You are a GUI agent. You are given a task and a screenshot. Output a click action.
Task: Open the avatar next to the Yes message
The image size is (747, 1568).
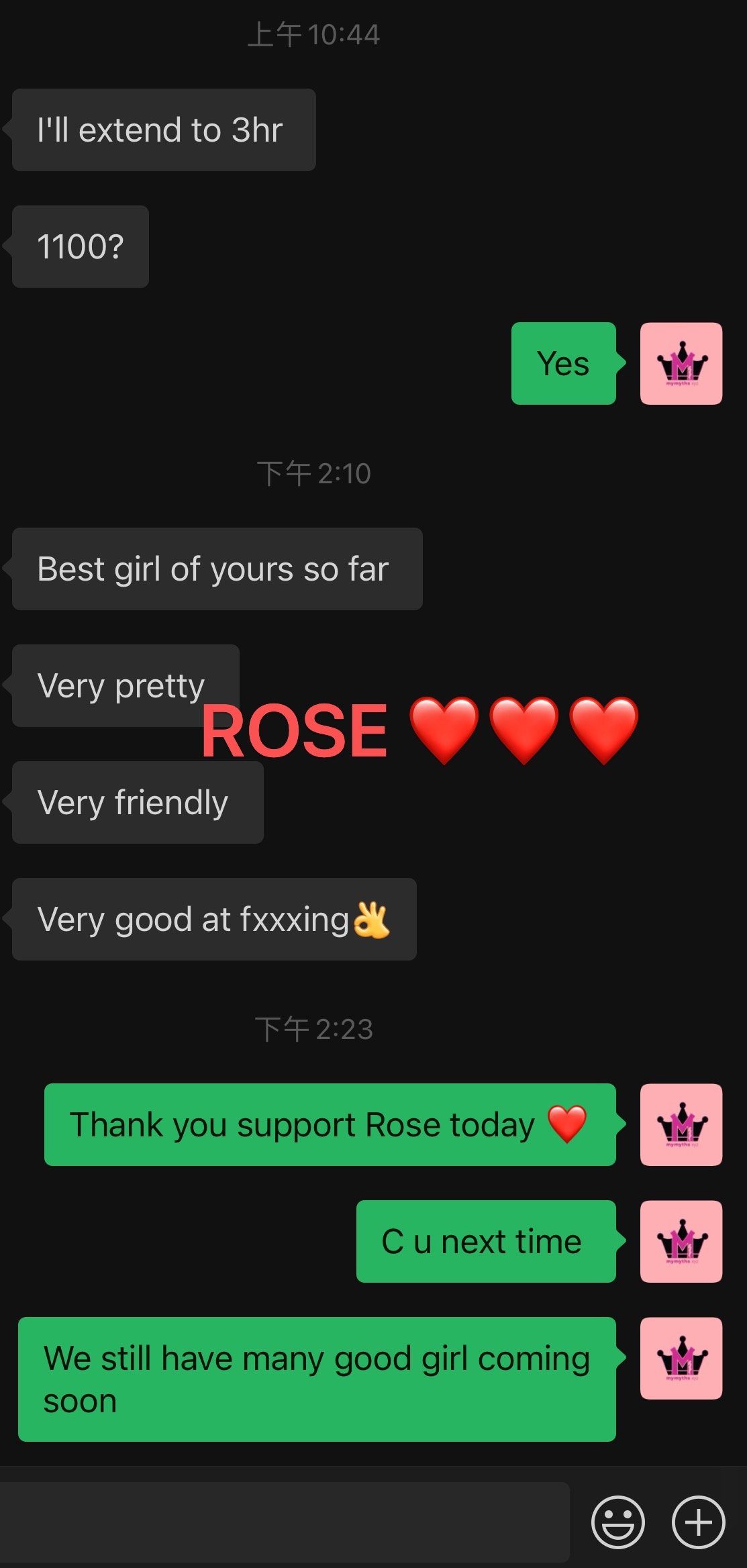pos(681,363)
